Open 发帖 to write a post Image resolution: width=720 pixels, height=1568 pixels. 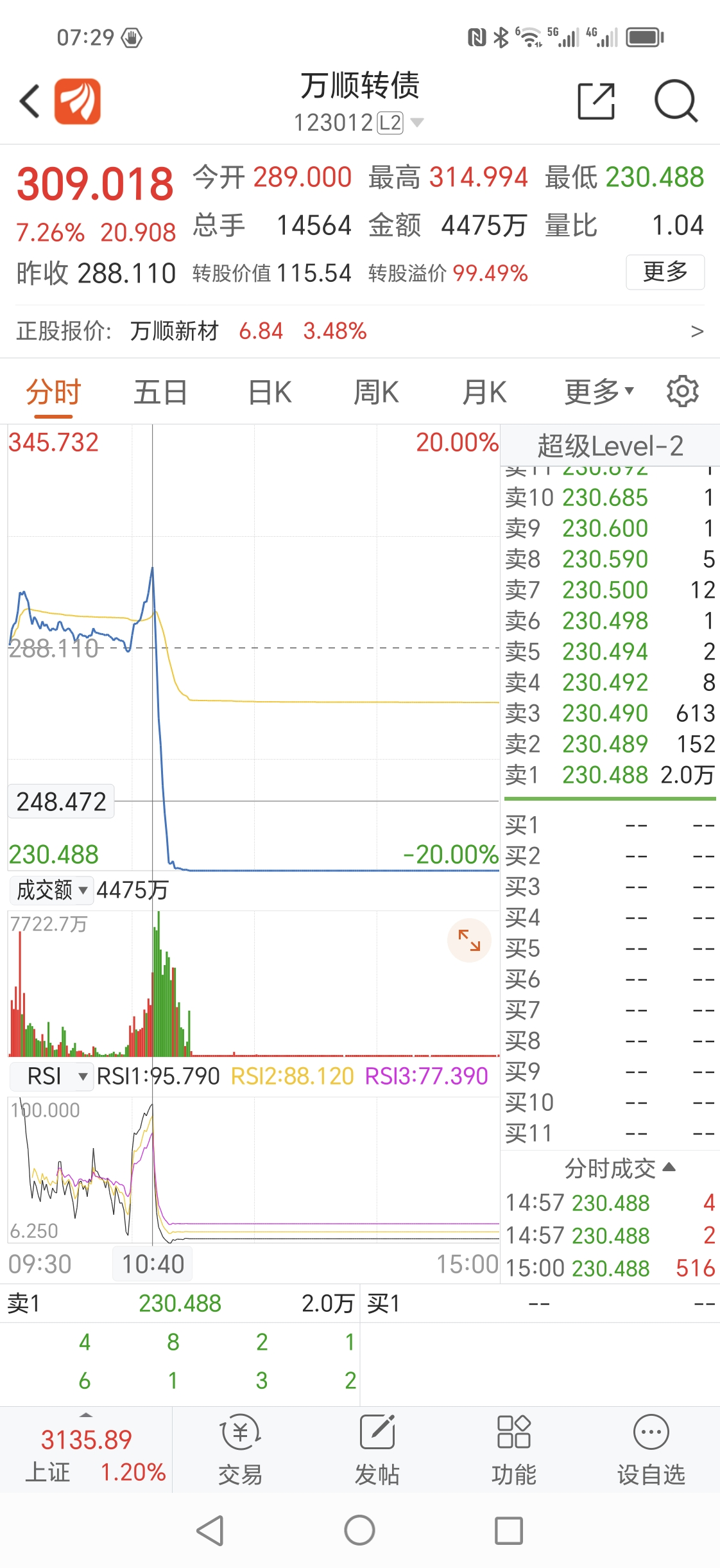click(x=377, y=1450)
